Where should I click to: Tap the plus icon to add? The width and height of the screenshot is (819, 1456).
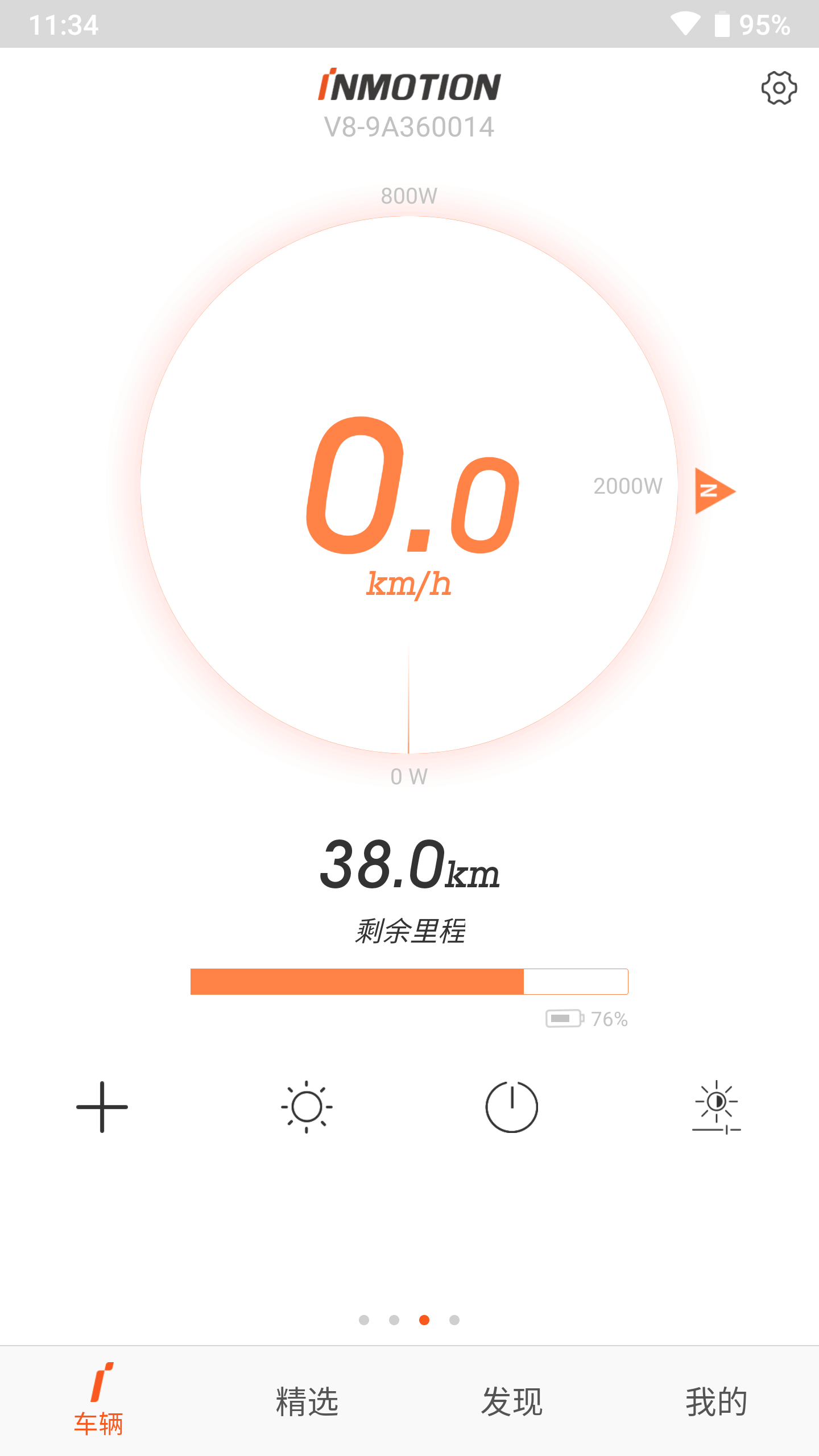point(102,1107)
